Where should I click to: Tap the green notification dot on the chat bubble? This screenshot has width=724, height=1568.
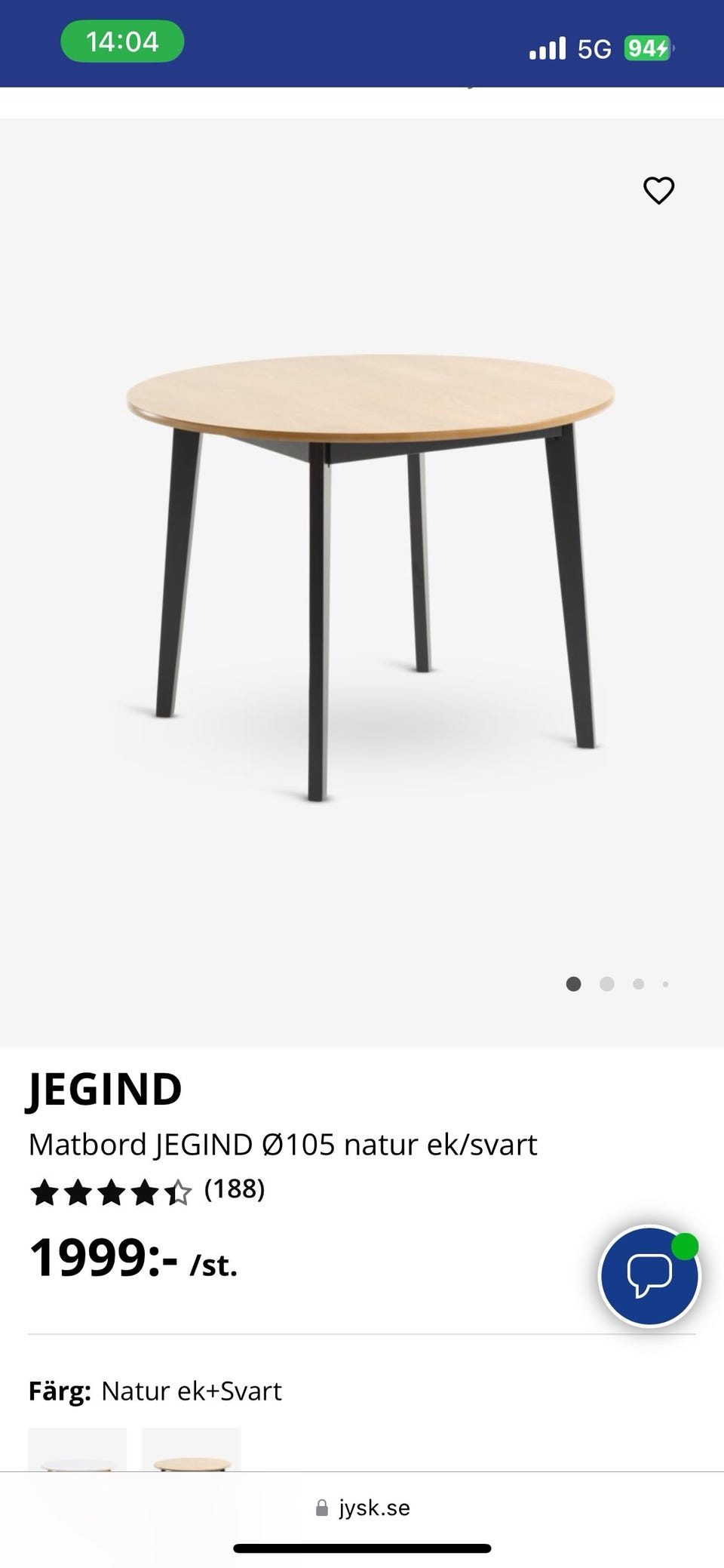[683, 1244]
